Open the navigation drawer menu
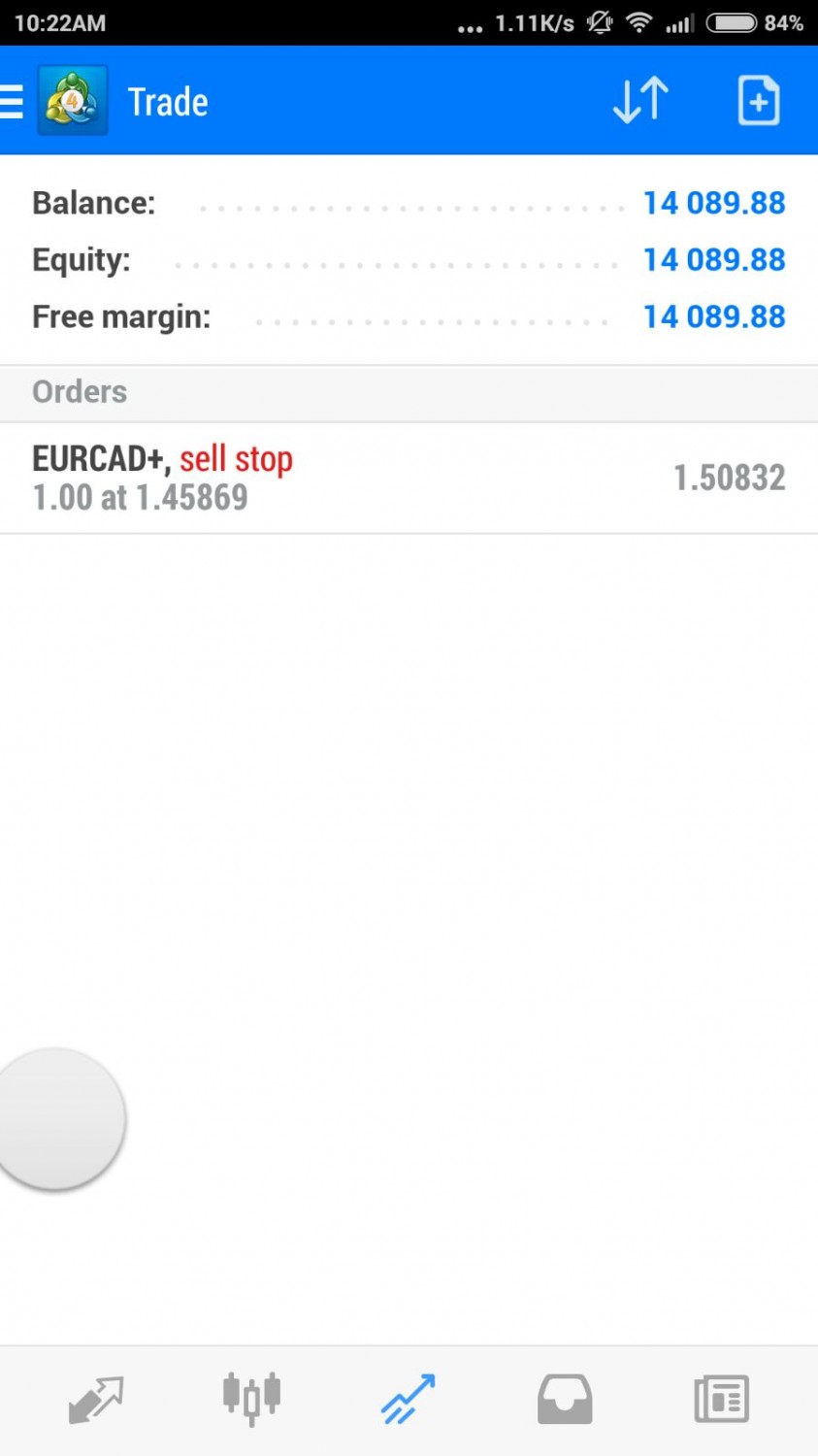 coord(14,101)
